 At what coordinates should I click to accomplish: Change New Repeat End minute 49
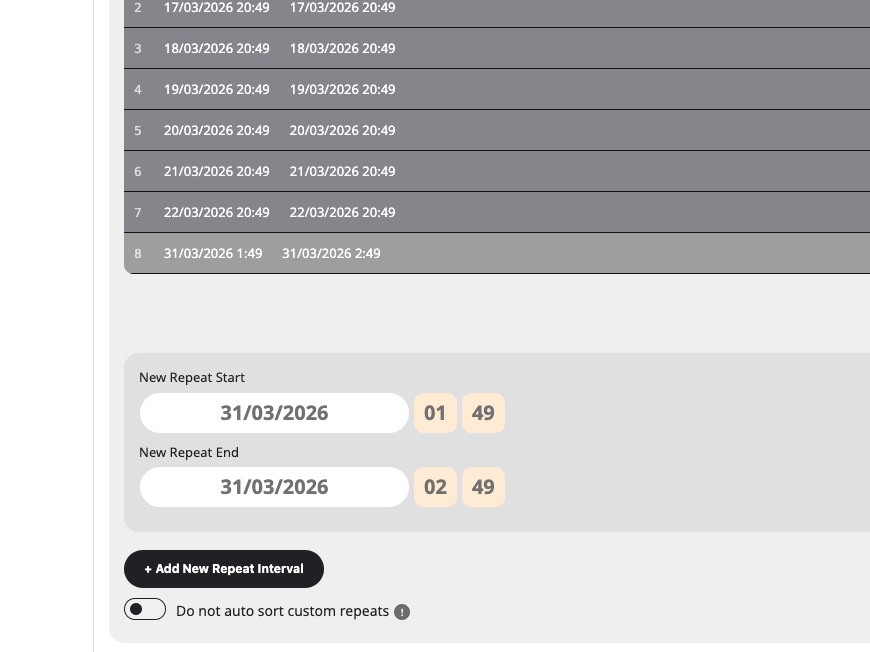[483, 487]
